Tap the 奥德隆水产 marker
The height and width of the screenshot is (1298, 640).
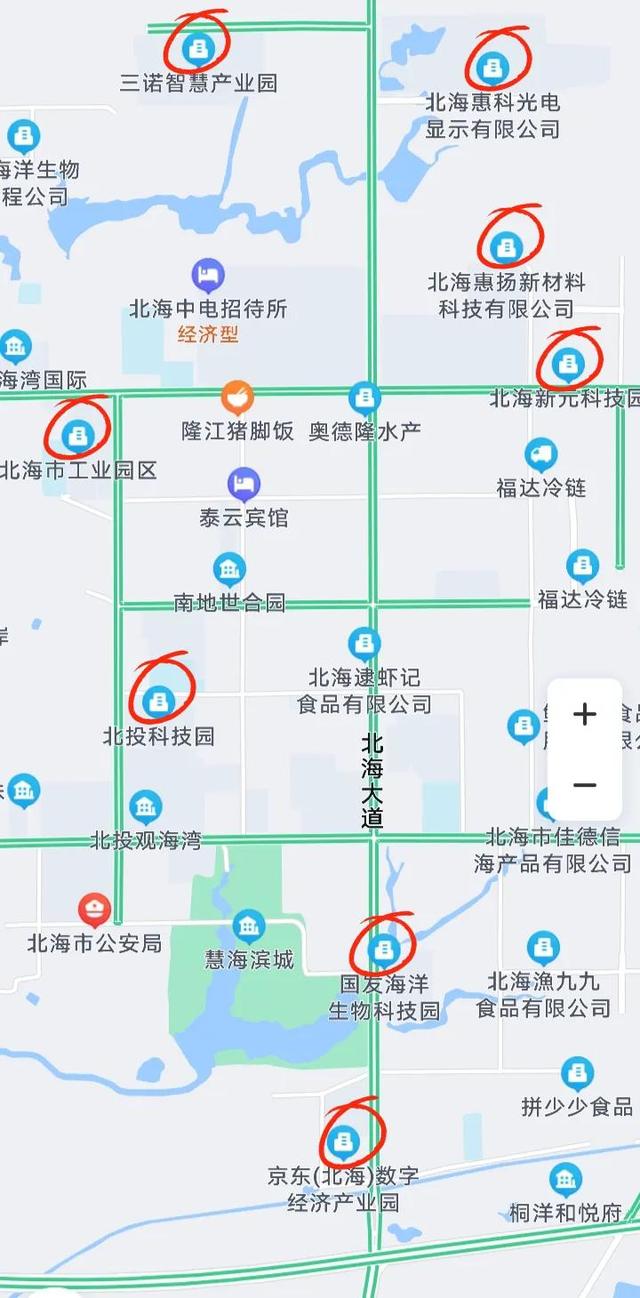364,397
